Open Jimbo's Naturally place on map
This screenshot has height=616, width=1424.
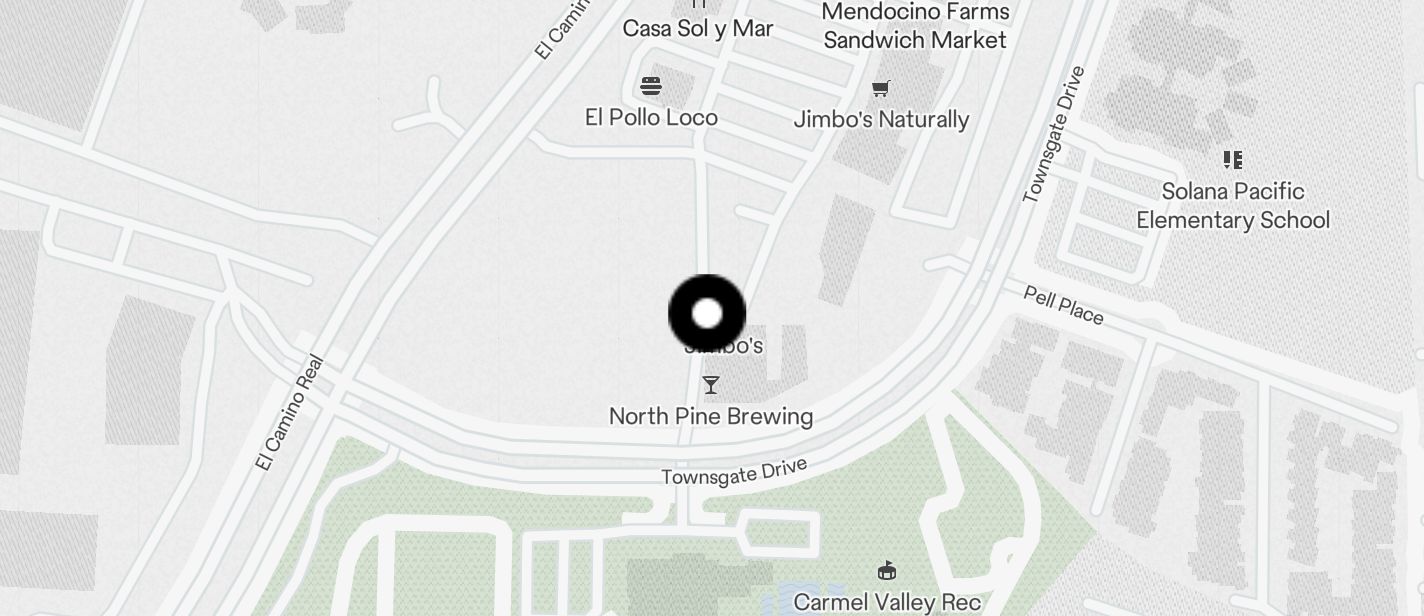point(880,90)
